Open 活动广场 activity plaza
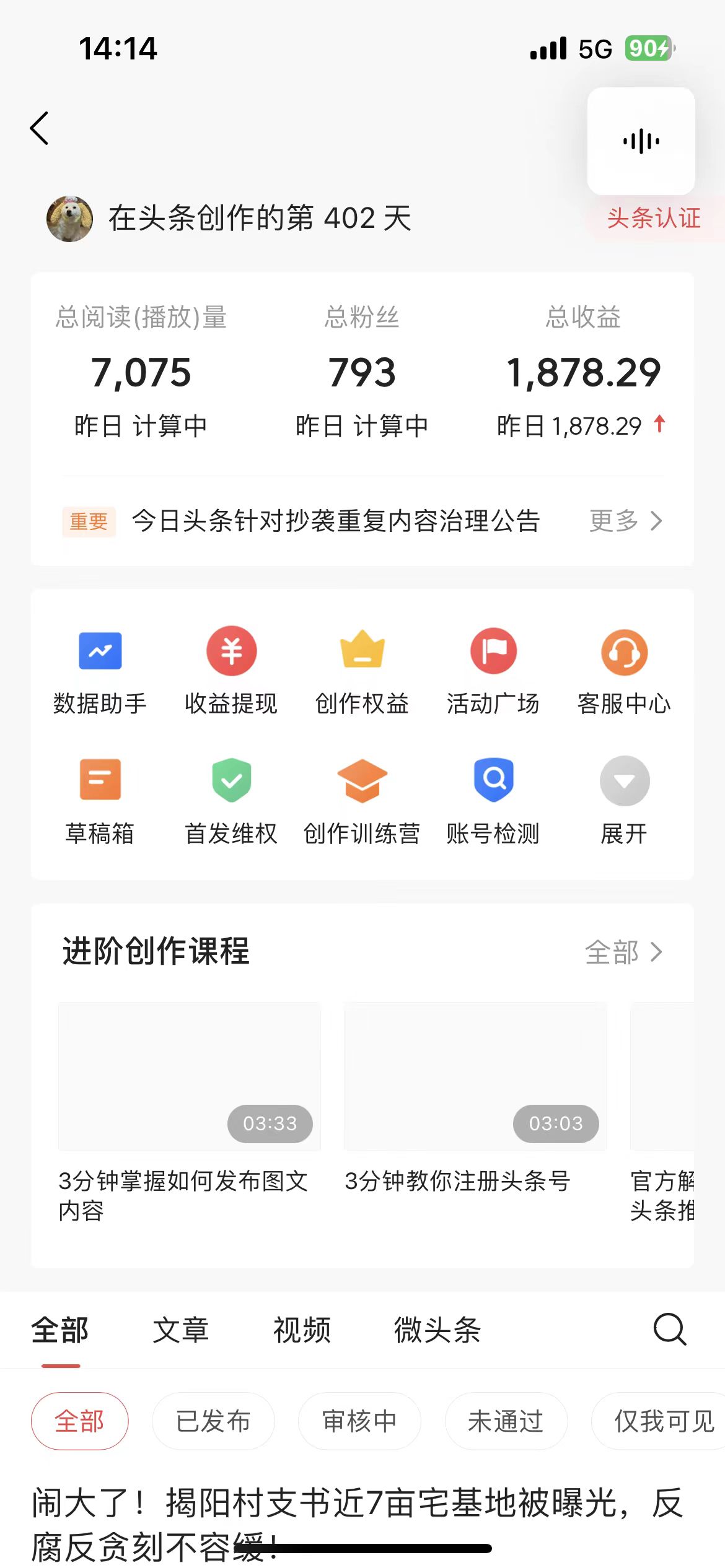Viewport: 725px width, 1568px height. click(x=493, y=670)
